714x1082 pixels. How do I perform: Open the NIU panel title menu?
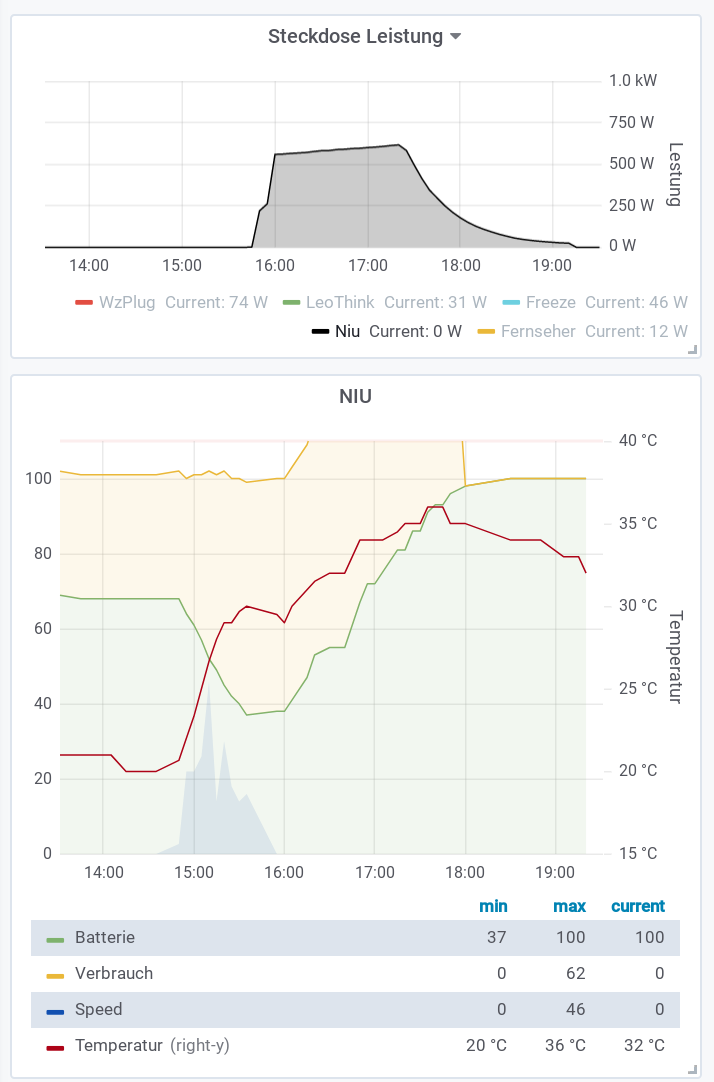click(x=356, y=397)
